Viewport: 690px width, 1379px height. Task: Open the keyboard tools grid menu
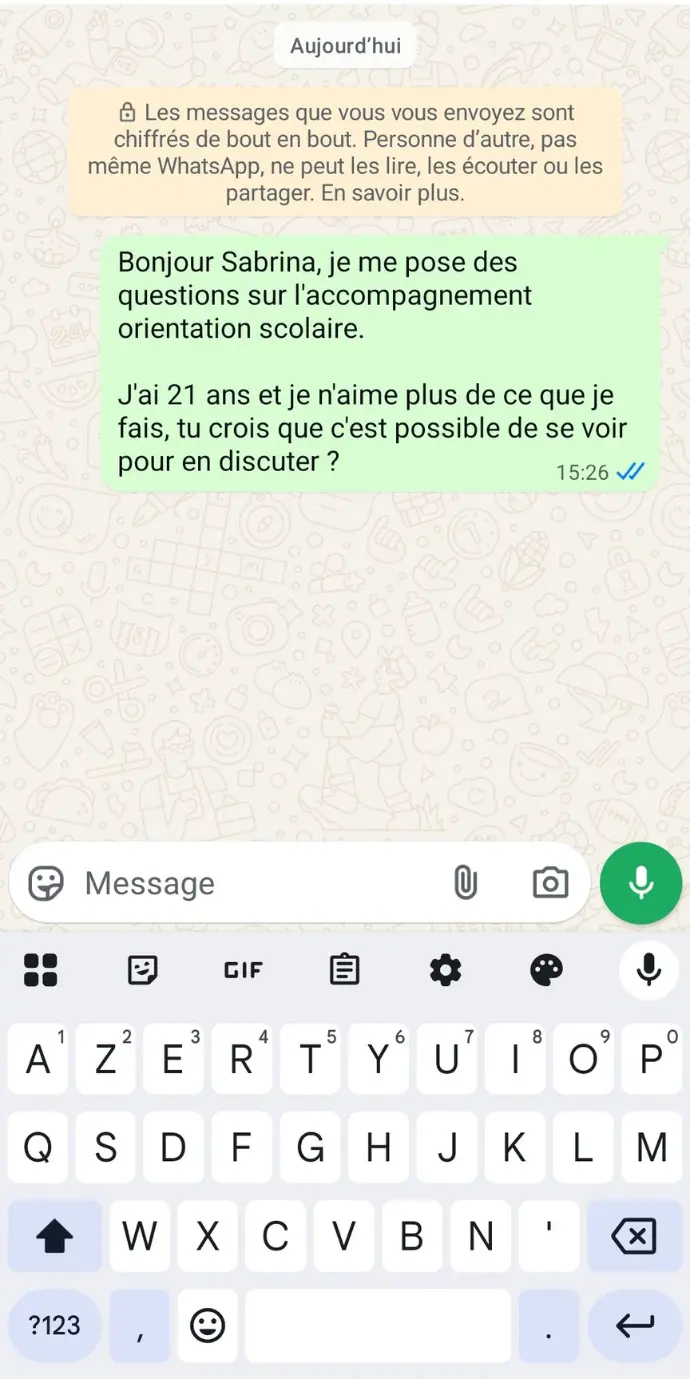[x=41, y=969]
